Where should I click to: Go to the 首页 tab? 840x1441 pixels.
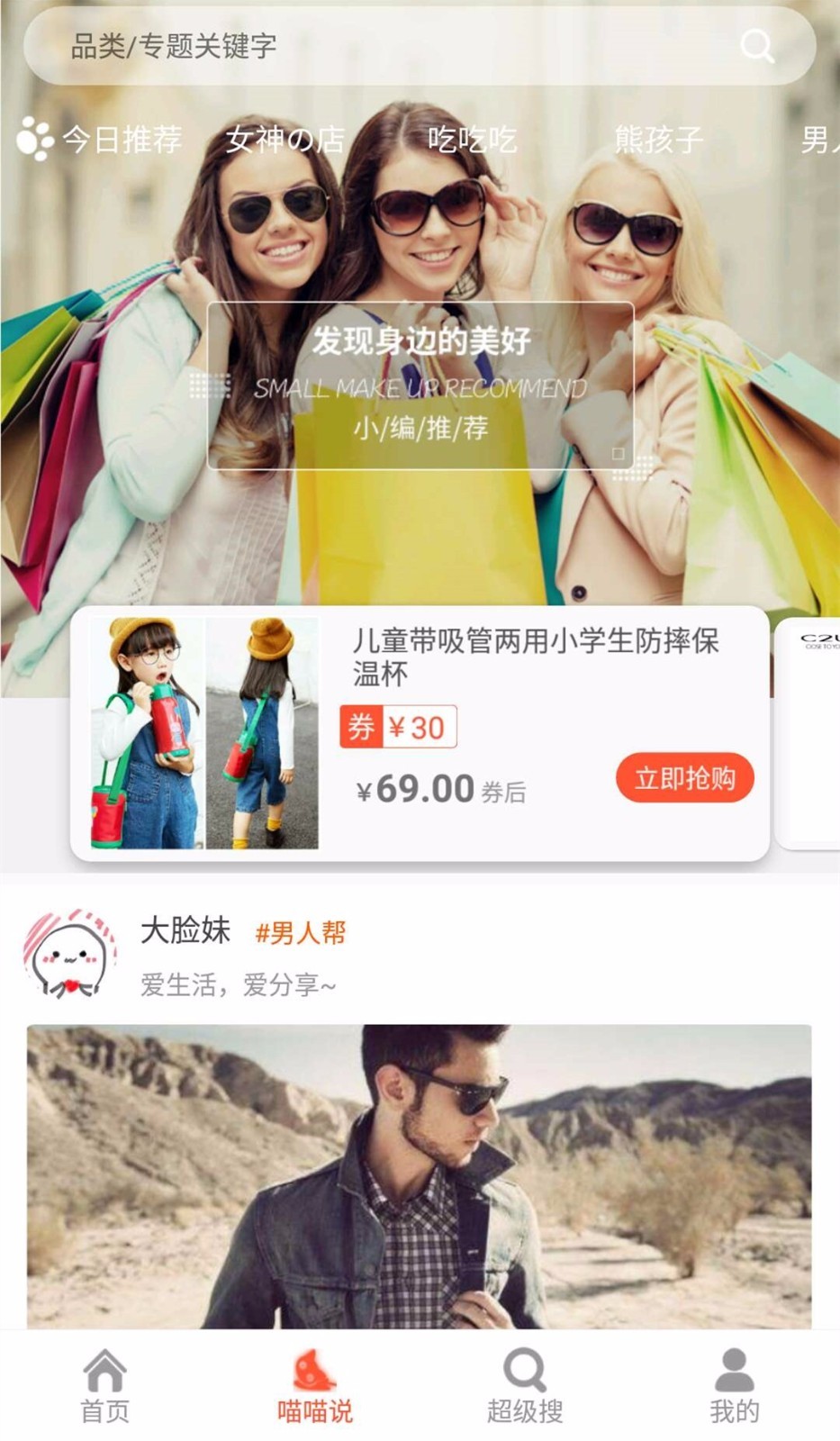(105, 1386)
